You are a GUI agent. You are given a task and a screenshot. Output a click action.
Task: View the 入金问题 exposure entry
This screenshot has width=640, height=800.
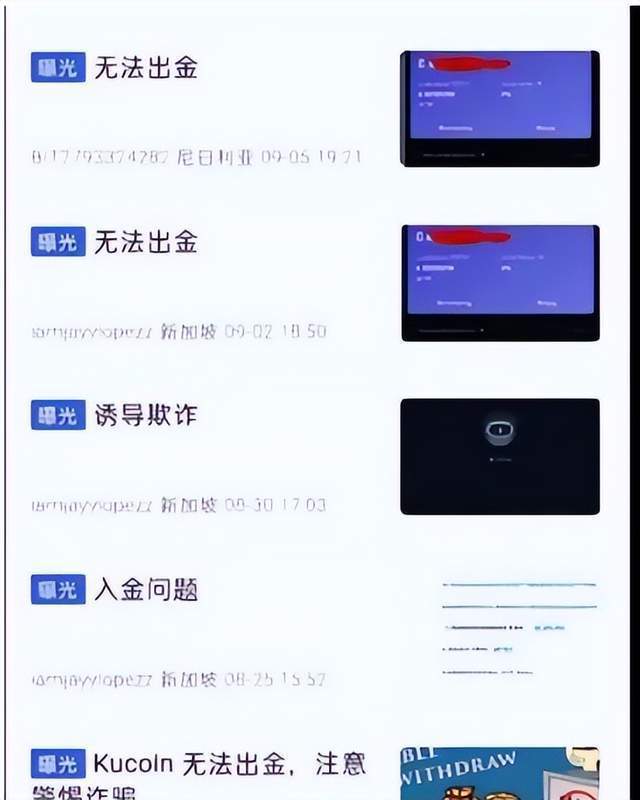coord(146,589)
